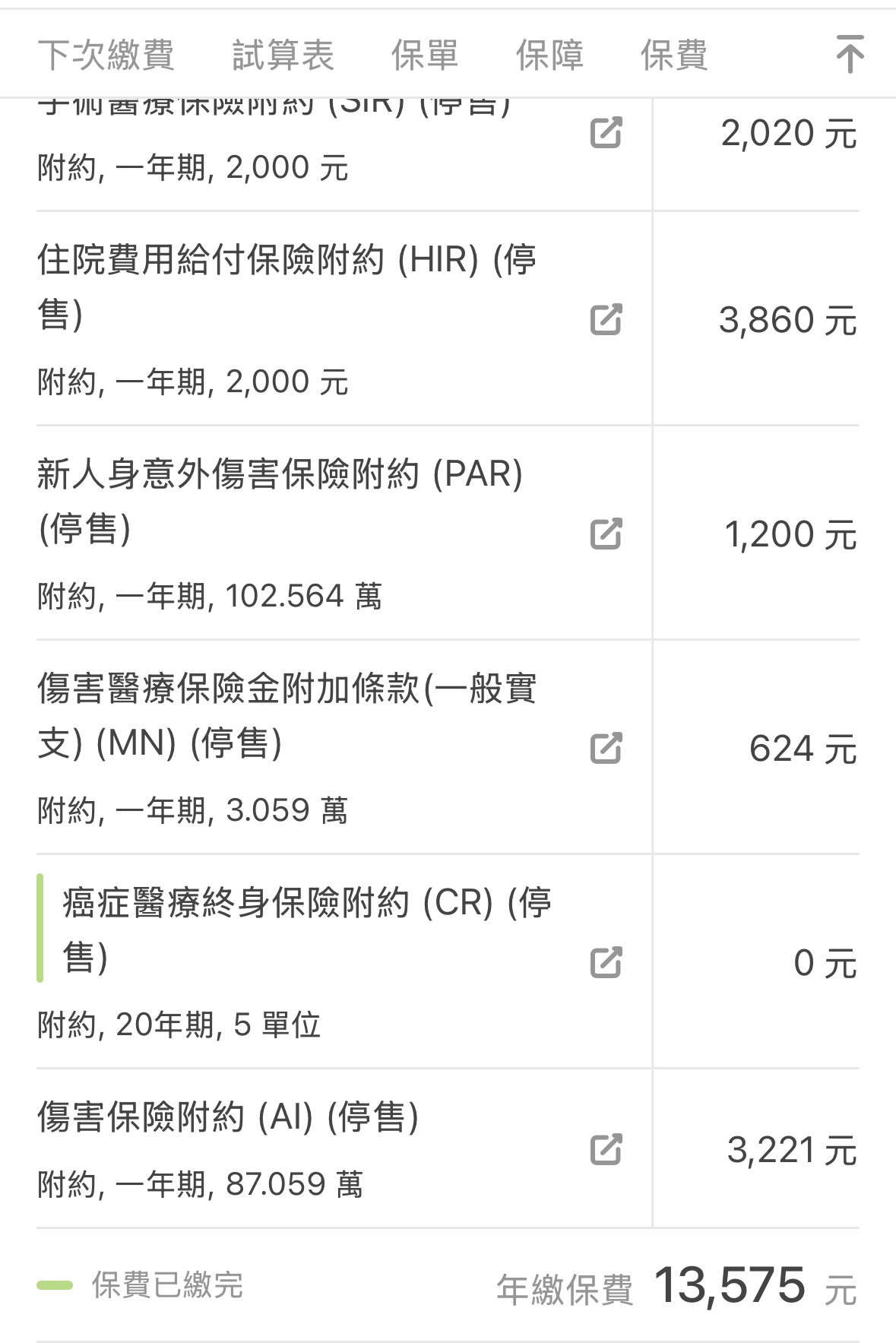
Task: Open details link for 傷害醫療保險金附加條款 (MN)
Action: [x=606, y=749]
